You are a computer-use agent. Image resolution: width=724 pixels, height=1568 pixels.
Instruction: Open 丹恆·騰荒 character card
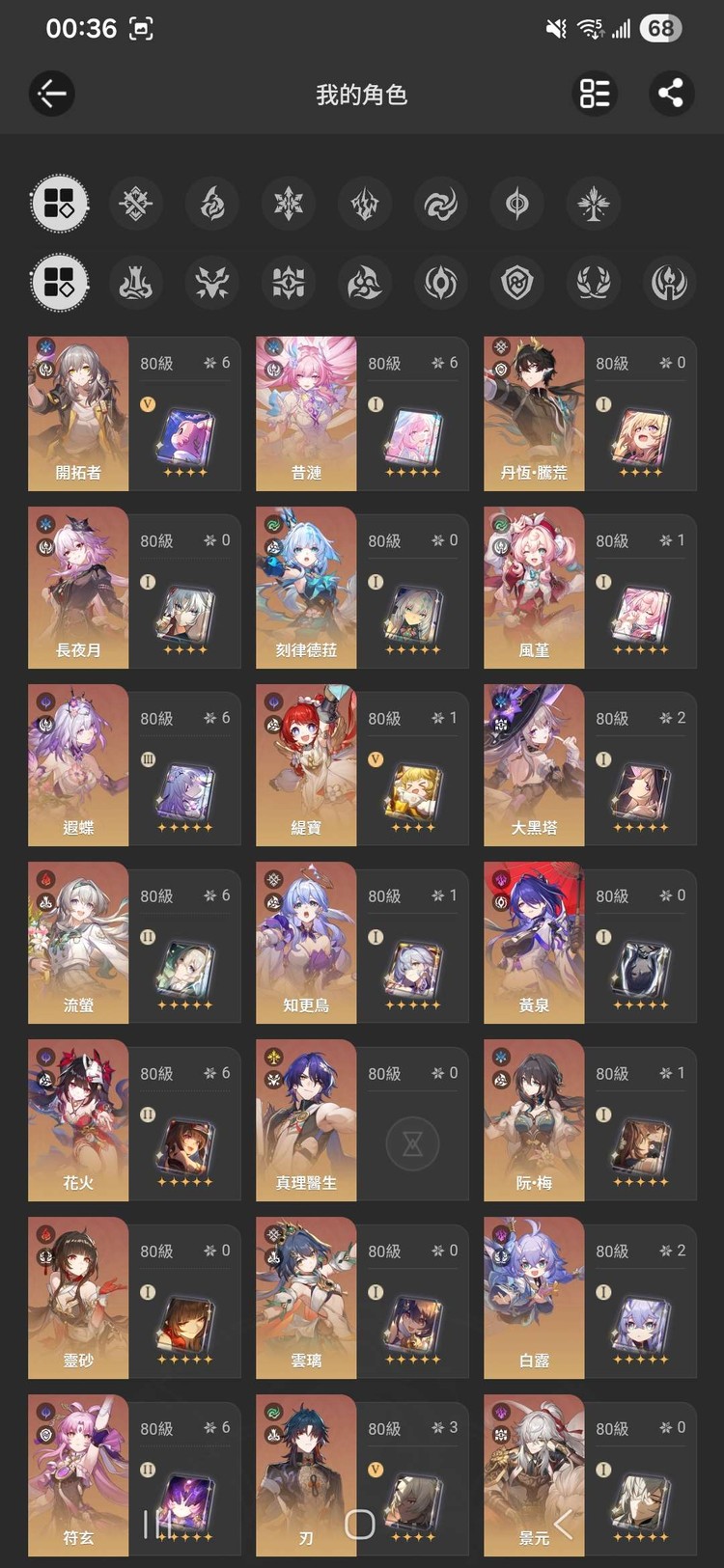click(589, 413)
